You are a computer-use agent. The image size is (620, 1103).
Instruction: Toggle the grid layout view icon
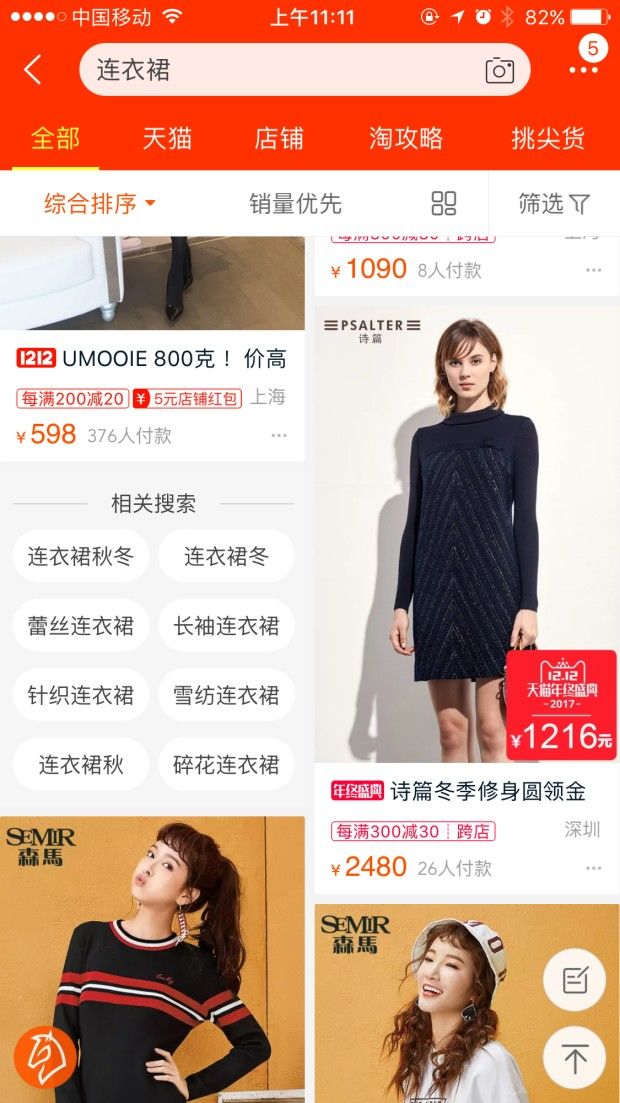(x=443, y=204)
